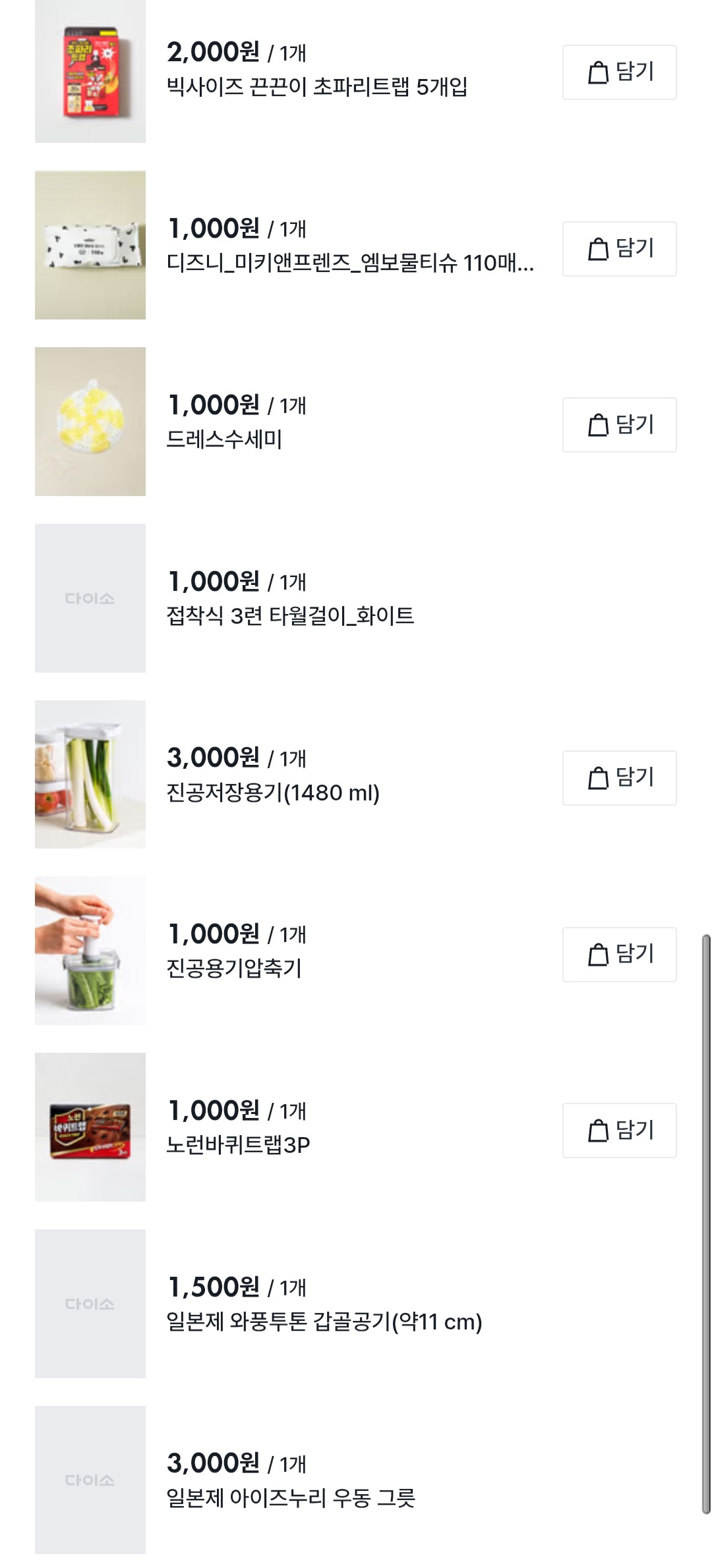View the 초파리트랩 product image
The width and height of the screenshot is (712, 1568).
click(x=90, y=71)
